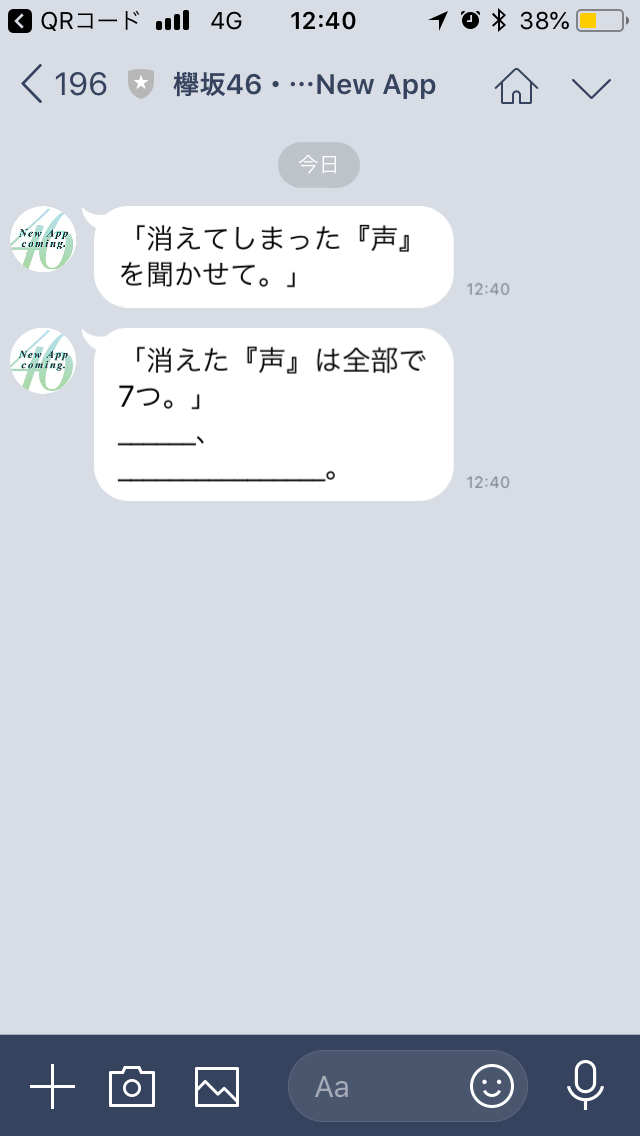Open the photo gallery picker
The height and width of the screenshot is (1136, 640).
[217, 1087]
